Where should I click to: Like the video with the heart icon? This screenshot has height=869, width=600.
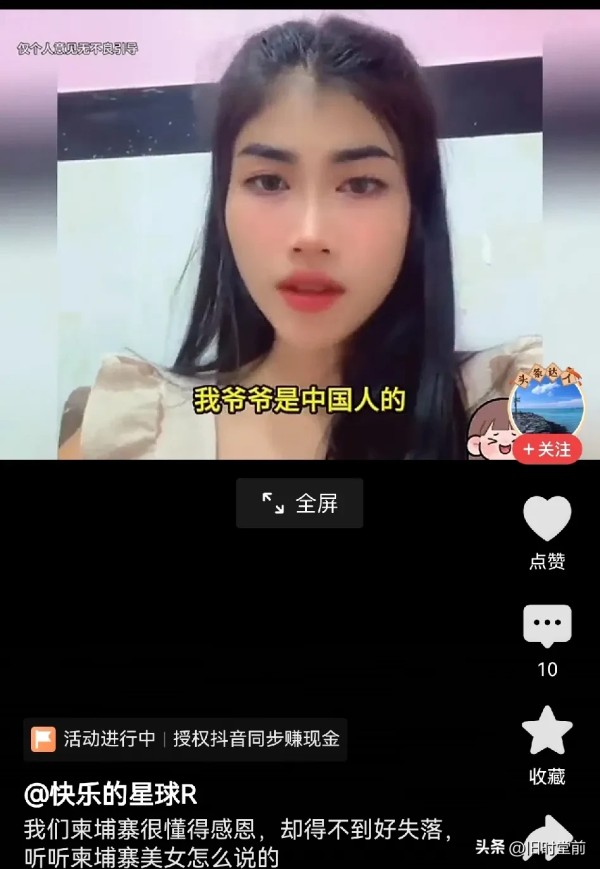click(x=547, y=520)
